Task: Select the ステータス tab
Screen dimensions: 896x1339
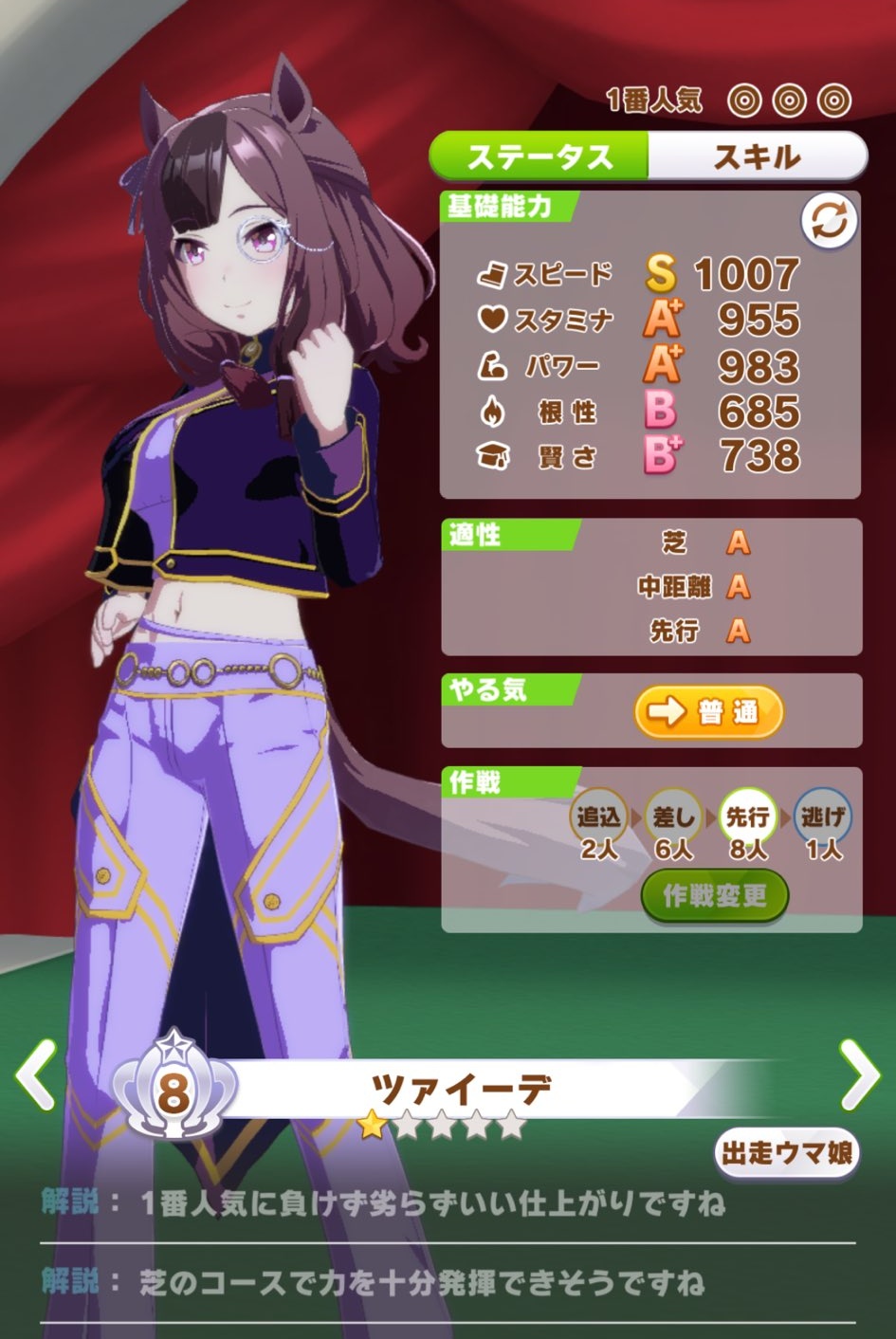Action: [539, 156]
